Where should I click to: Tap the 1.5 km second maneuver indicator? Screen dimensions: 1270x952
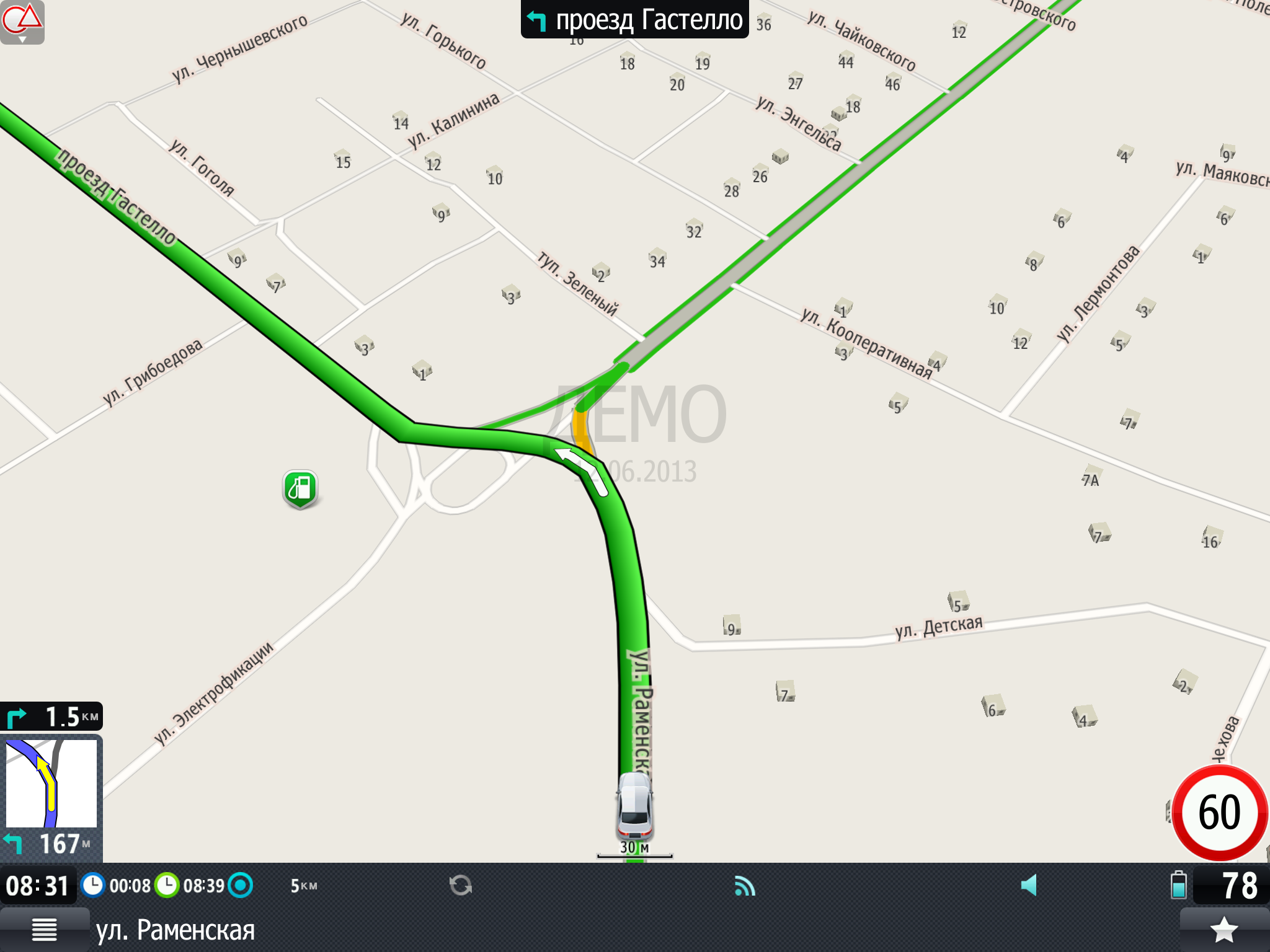[51, 717]
